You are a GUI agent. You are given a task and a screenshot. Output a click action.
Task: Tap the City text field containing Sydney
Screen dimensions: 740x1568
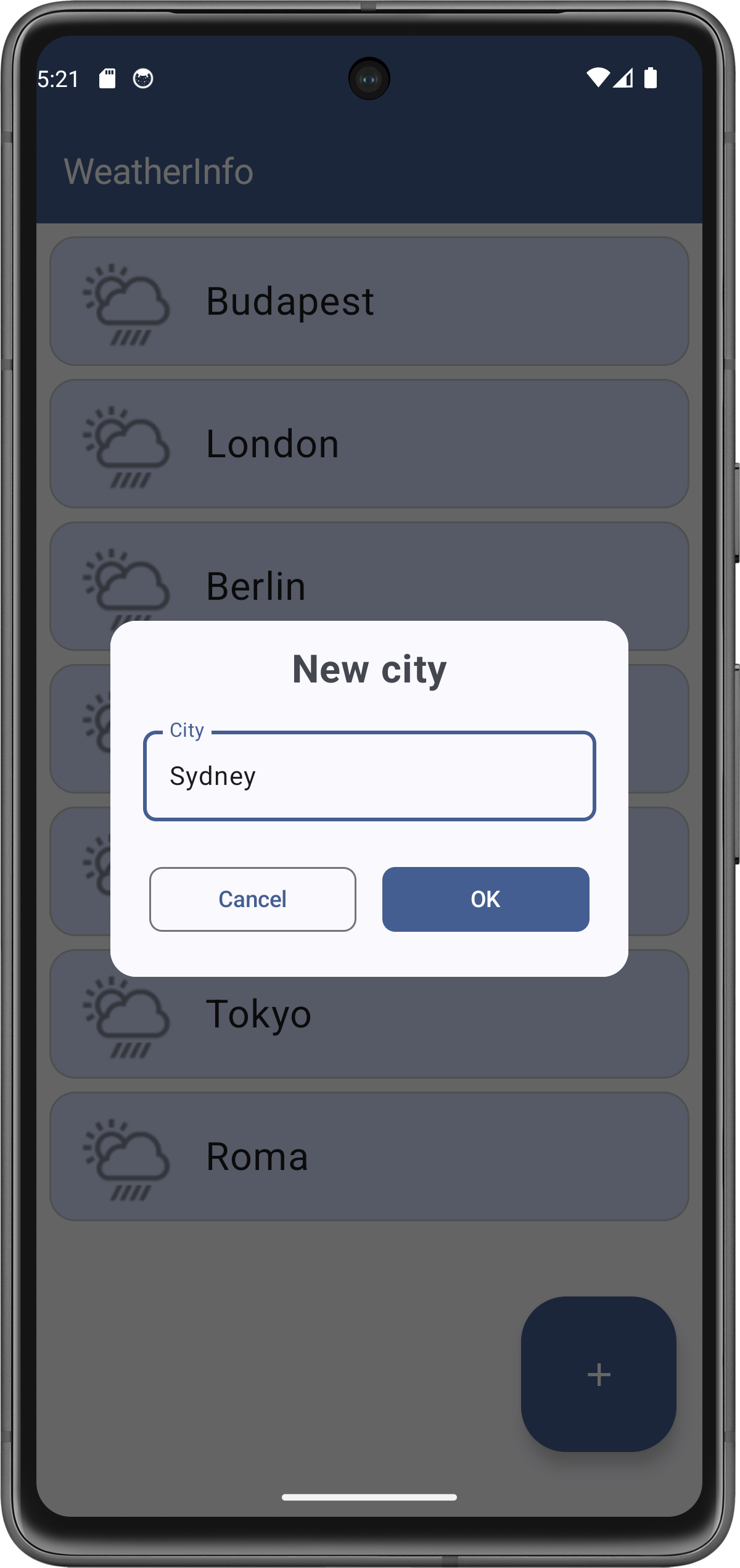tap(369, 776)
